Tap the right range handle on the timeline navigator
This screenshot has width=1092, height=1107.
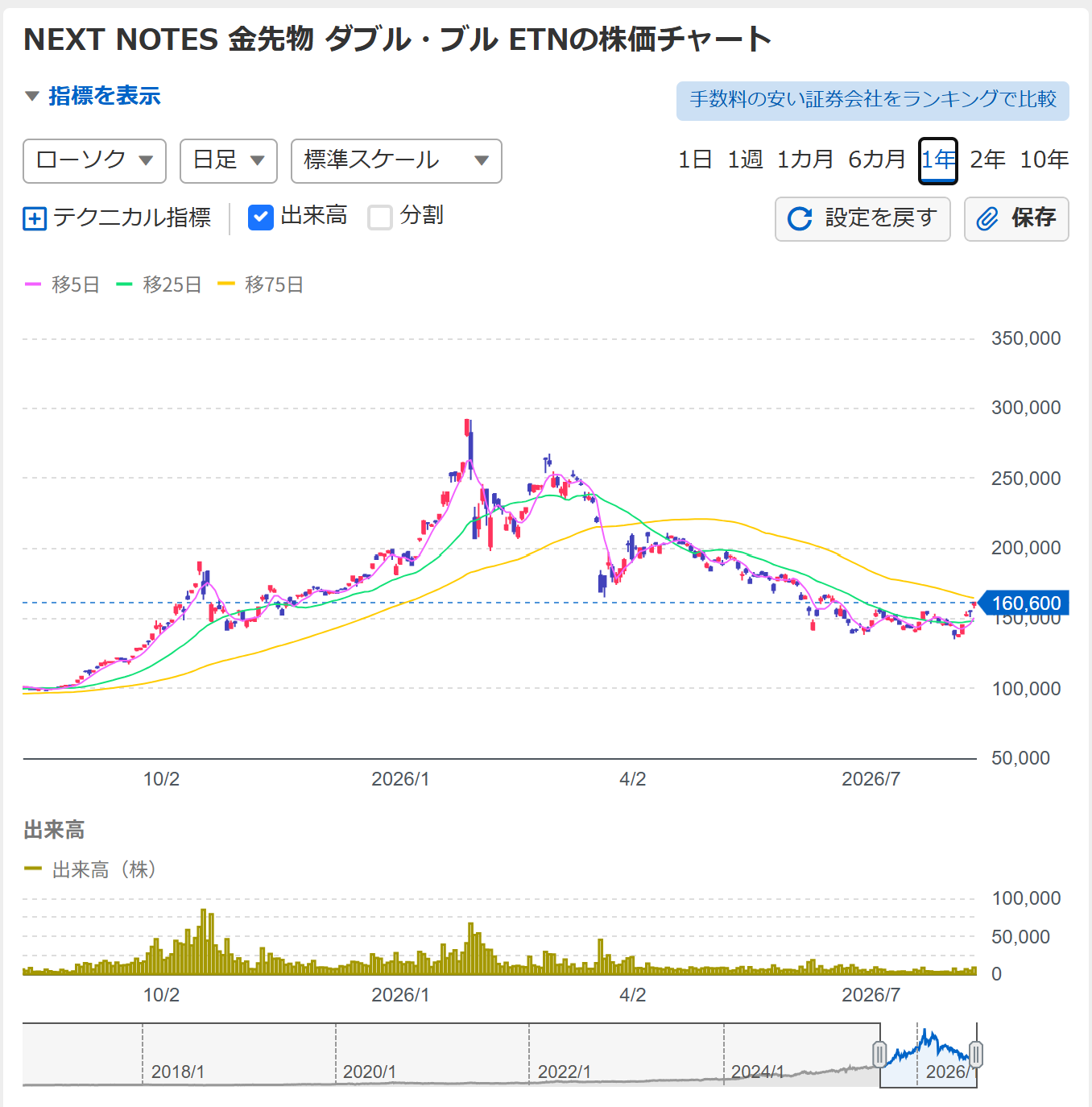(976, 1054)
